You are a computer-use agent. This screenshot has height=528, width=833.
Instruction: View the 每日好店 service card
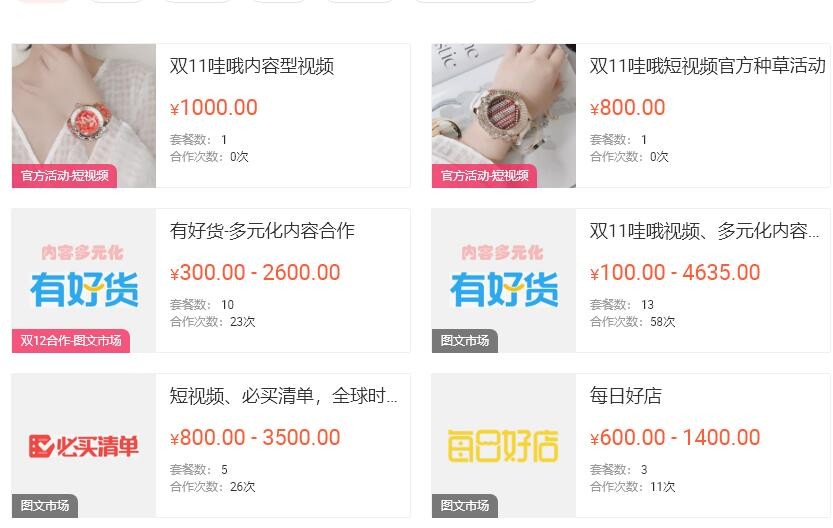(x=625, y=396)
